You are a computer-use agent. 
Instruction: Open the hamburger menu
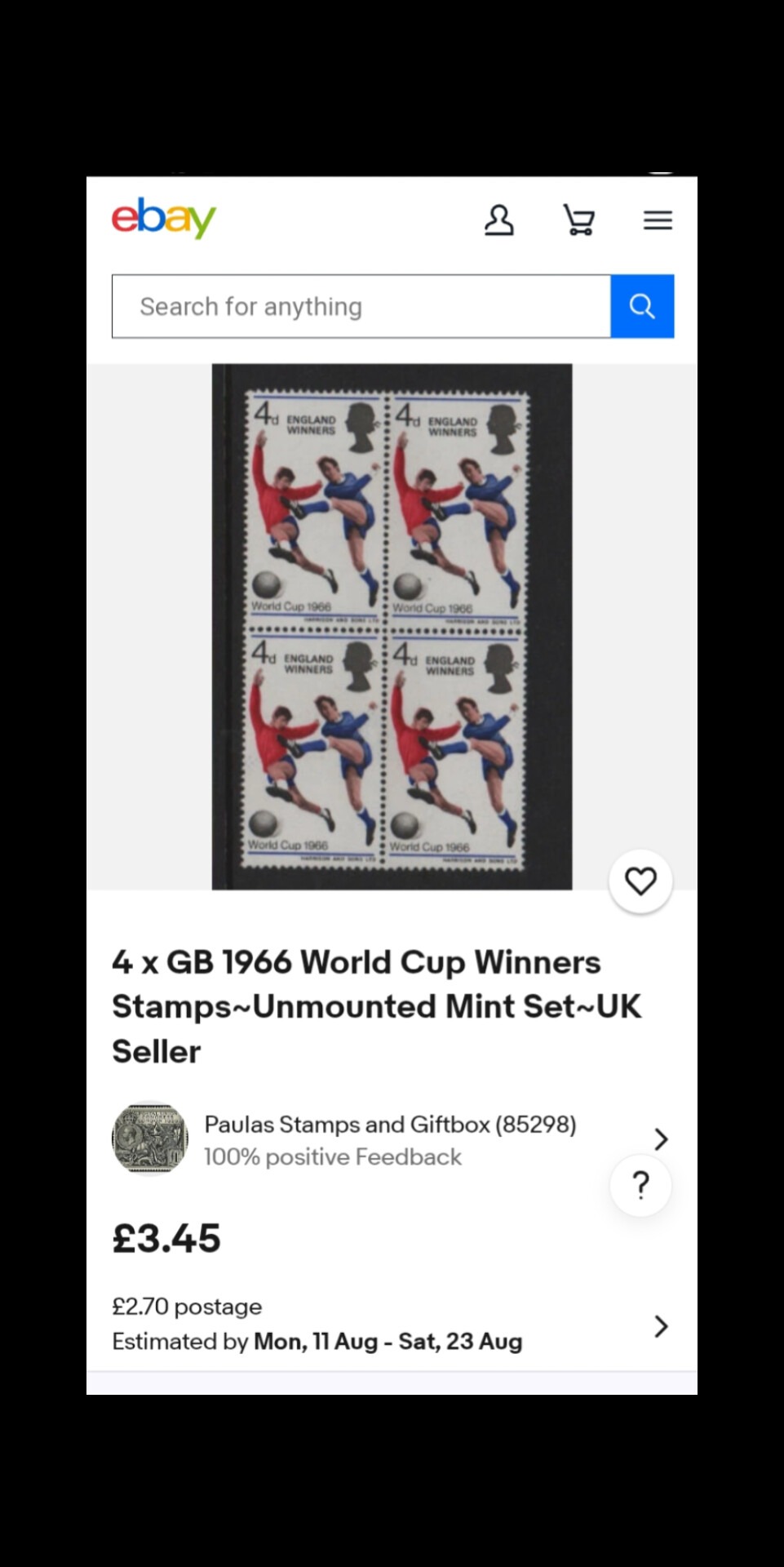coord(658,220)
